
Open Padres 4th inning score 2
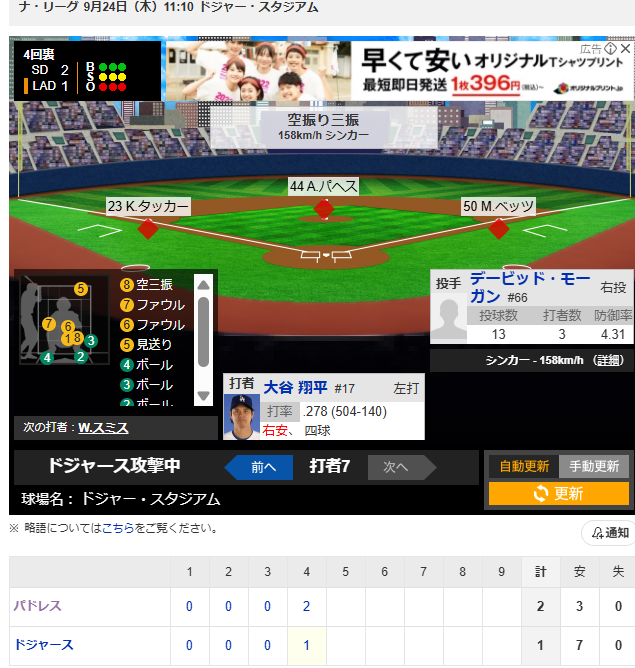coord(306,606)
